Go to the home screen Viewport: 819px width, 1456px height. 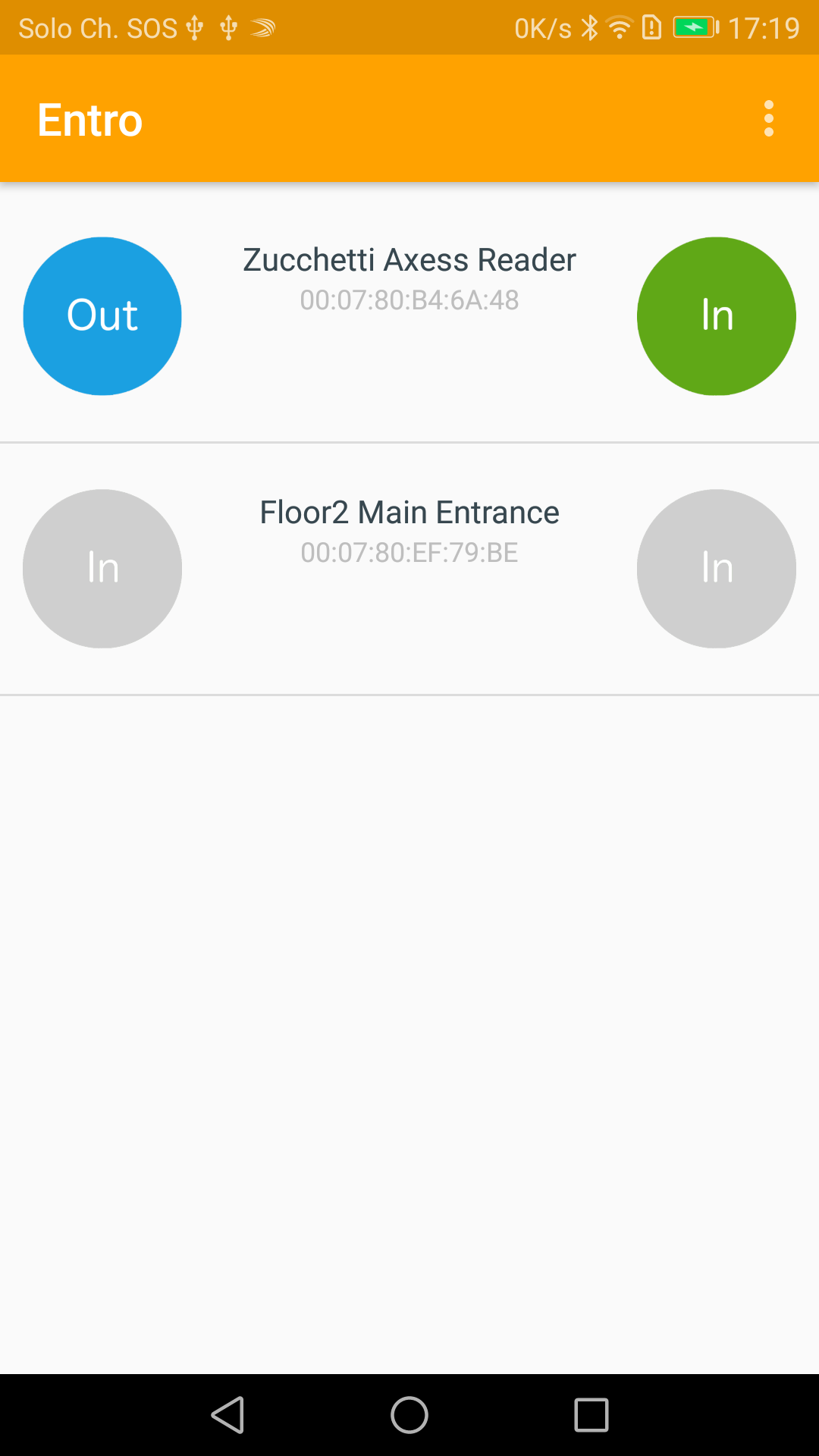pyautogui.click(x=409, y=1415)
